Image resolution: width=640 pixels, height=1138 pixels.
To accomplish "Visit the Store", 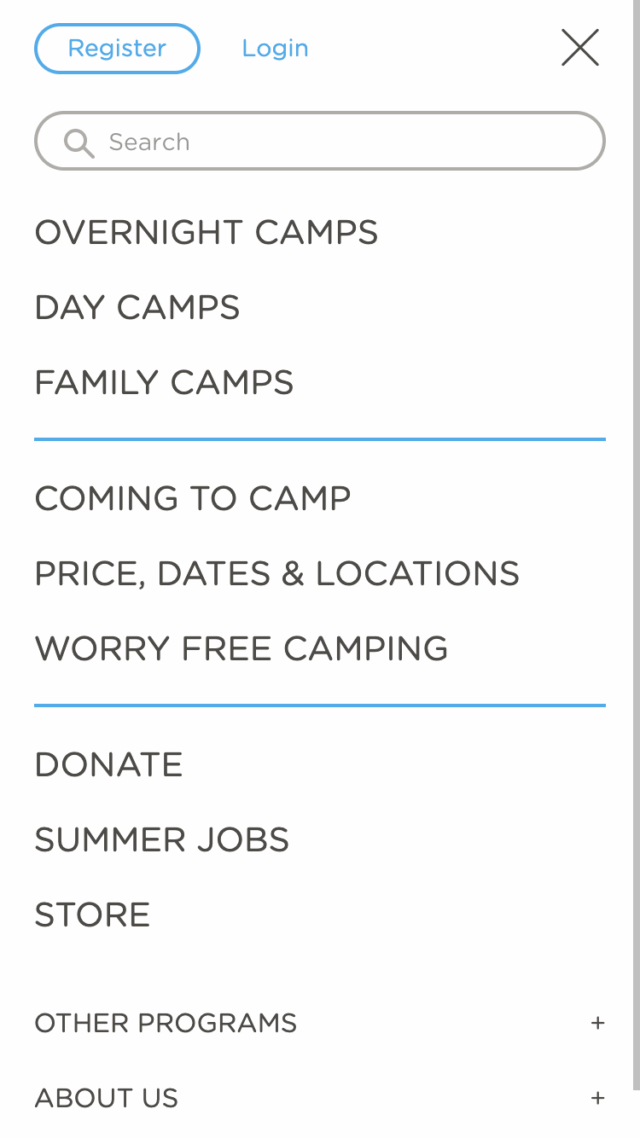I will pos(92,915).
